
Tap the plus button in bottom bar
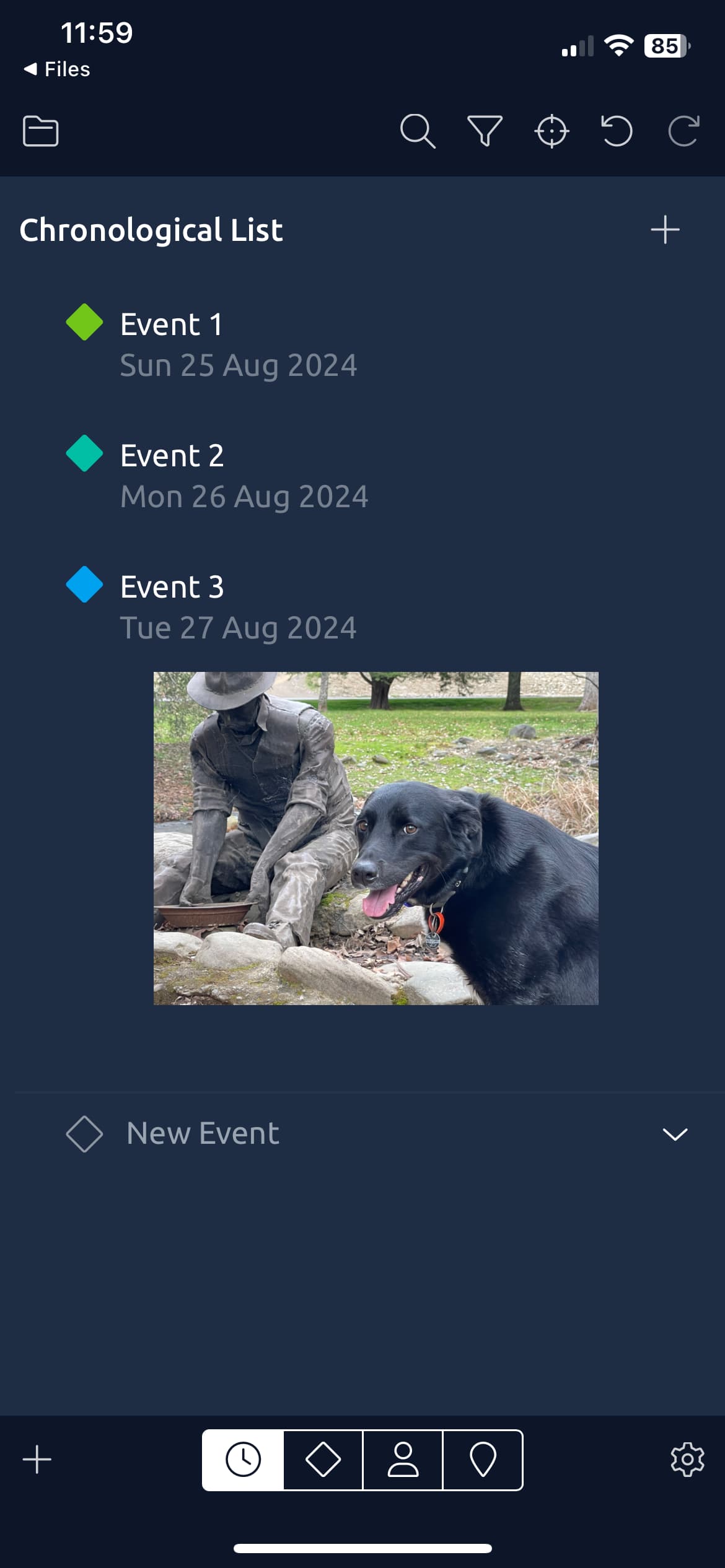tap(37, 1460)
